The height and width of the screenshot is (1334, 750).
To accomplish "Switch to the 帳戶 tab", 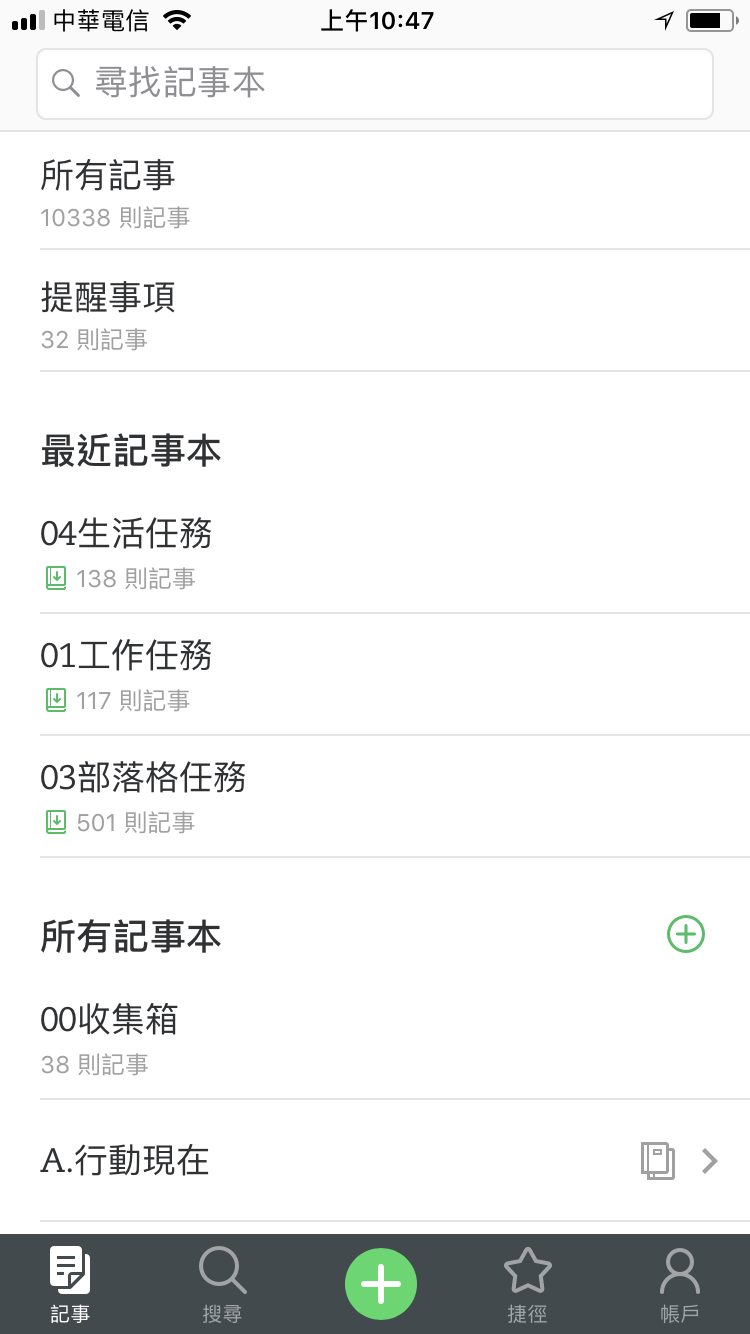I will point(680,1285).
